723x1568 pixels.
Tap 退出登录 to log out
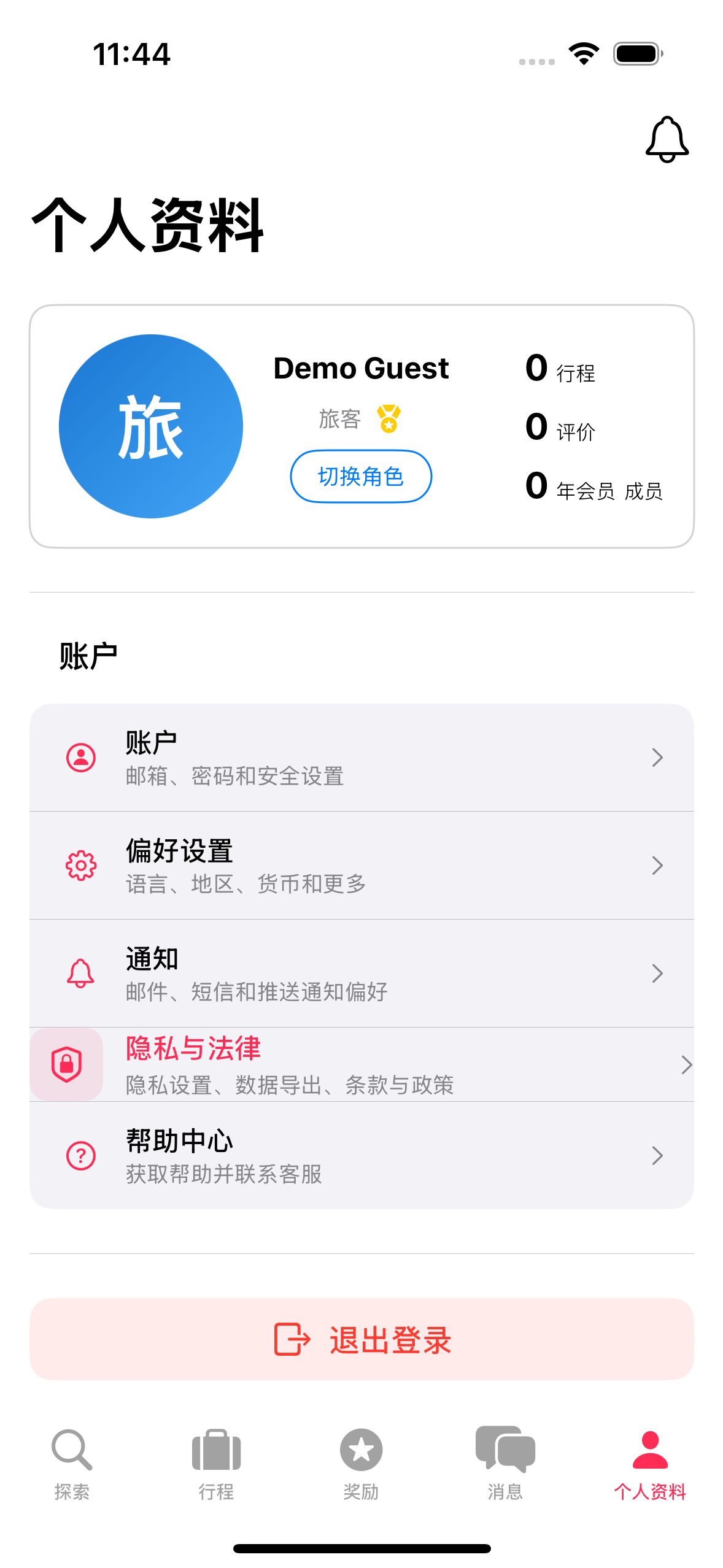pos(361,1339)
